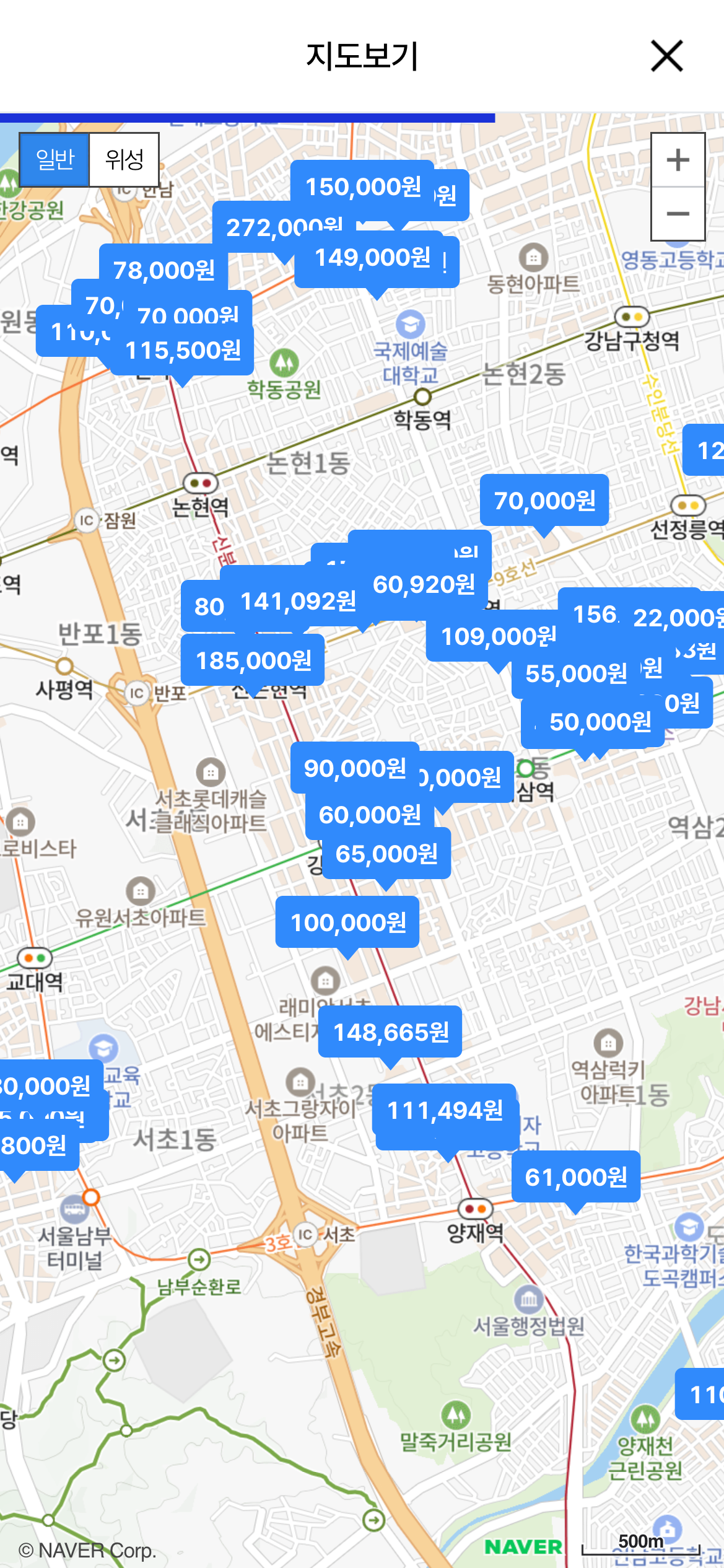Zoom in with the plus button

pos(678,160)
